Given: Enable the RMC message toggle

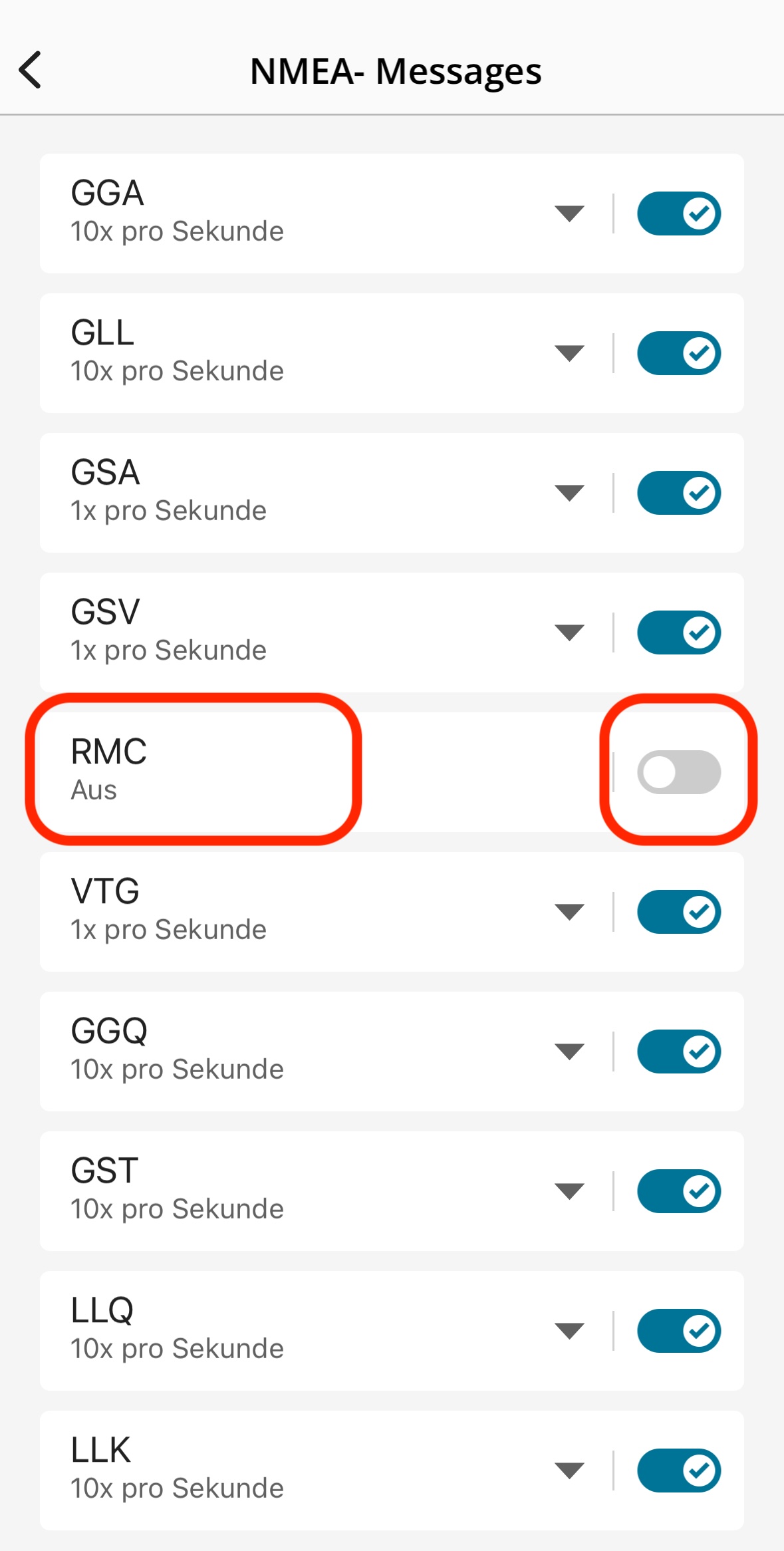Looking at the screenshot, I should tap(678, 772).
